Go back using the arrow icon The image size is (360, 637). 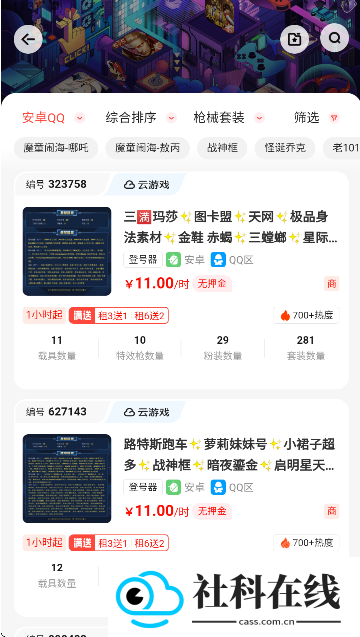(x=28, y=39)
